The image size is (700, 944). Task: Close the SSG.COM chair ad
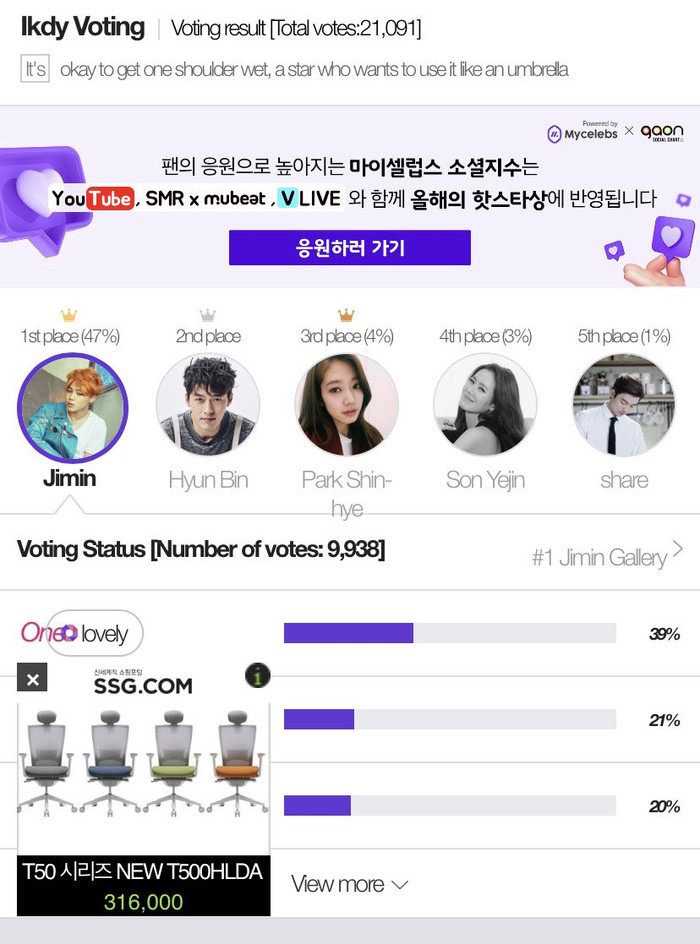pos(32,679)
